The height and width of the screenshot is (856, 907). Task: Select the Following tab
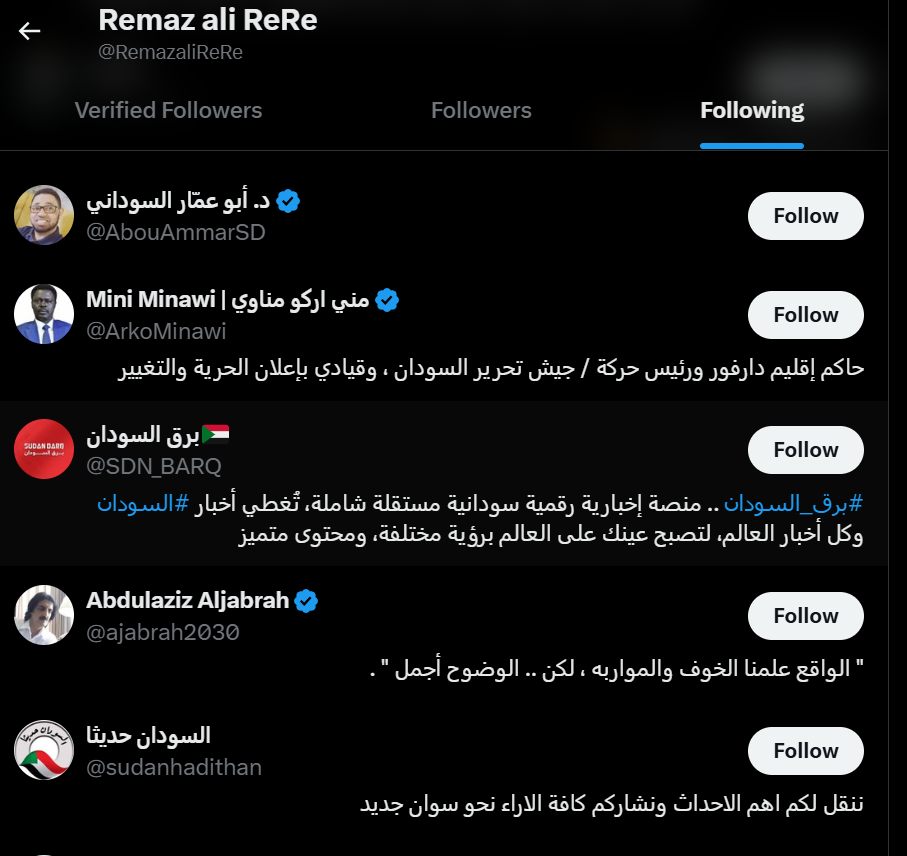pyautogui.click(x=752, y=110)
